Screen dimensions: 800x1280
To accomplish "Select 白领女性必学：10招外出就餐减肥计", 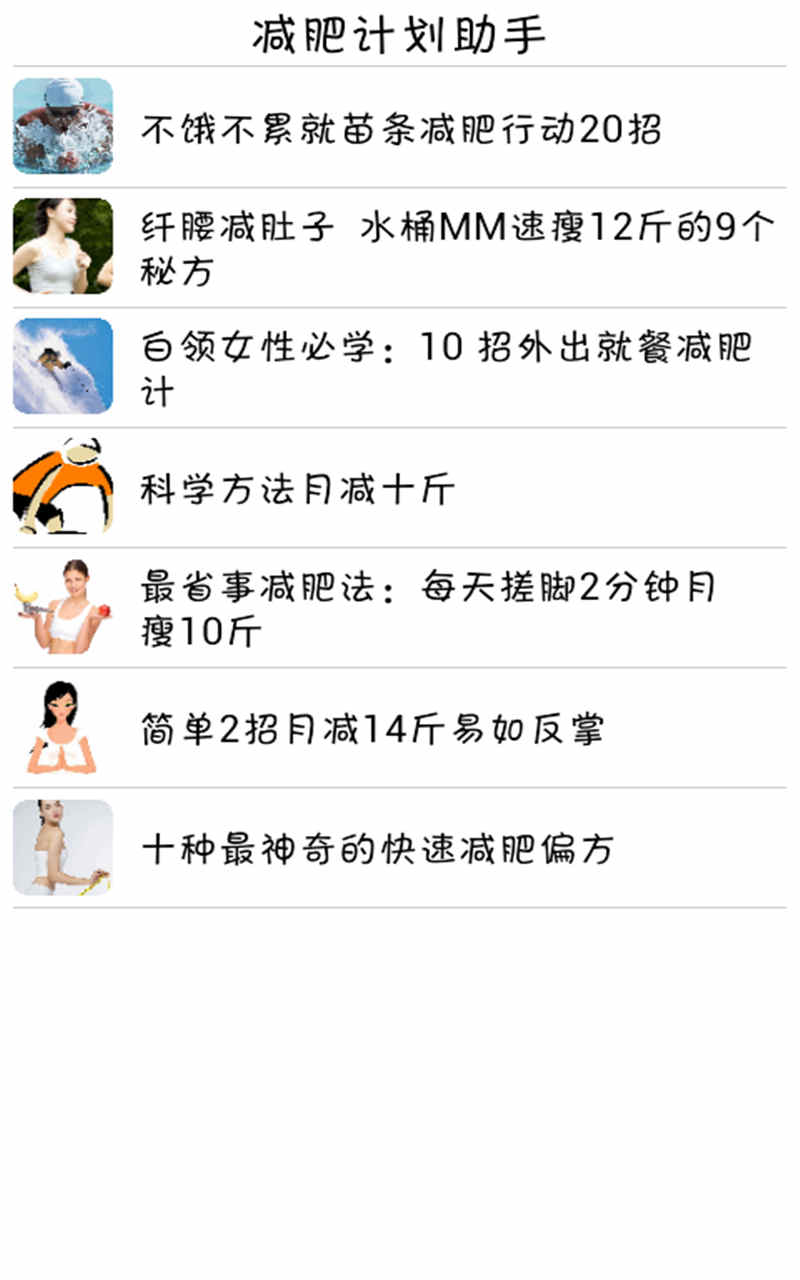I will coord(400,368).
